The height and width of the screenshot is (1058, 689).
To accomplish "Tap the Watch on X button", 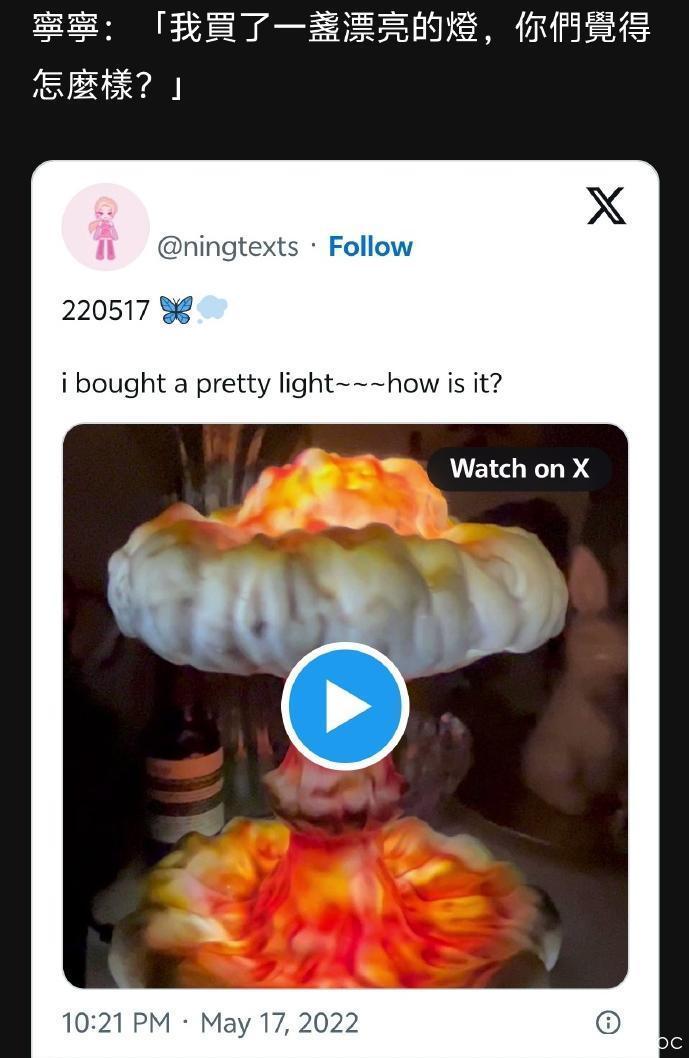I will [x=519, y=468].
